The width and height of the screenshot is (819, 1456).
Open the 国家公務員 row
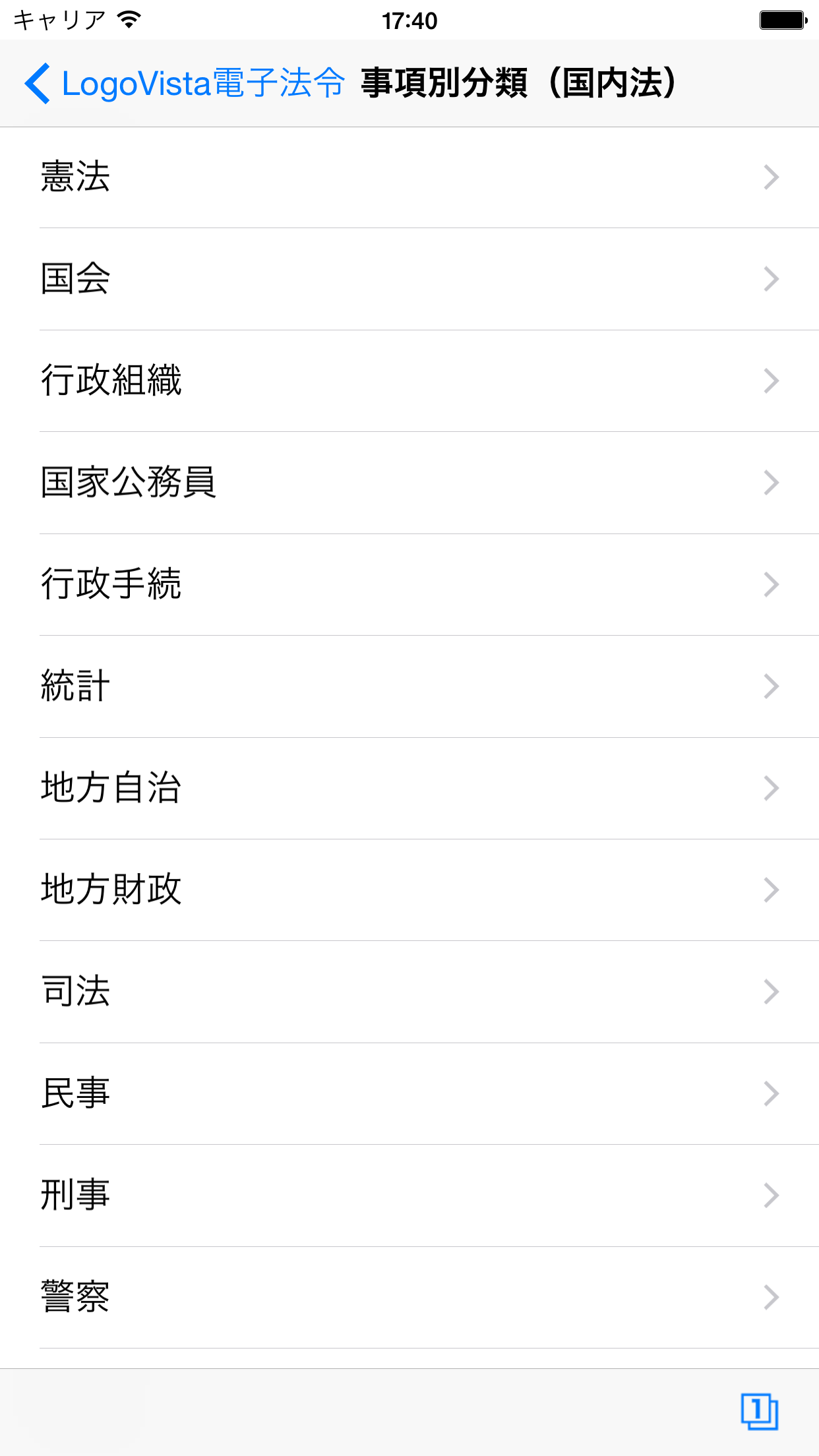[409, 483]
